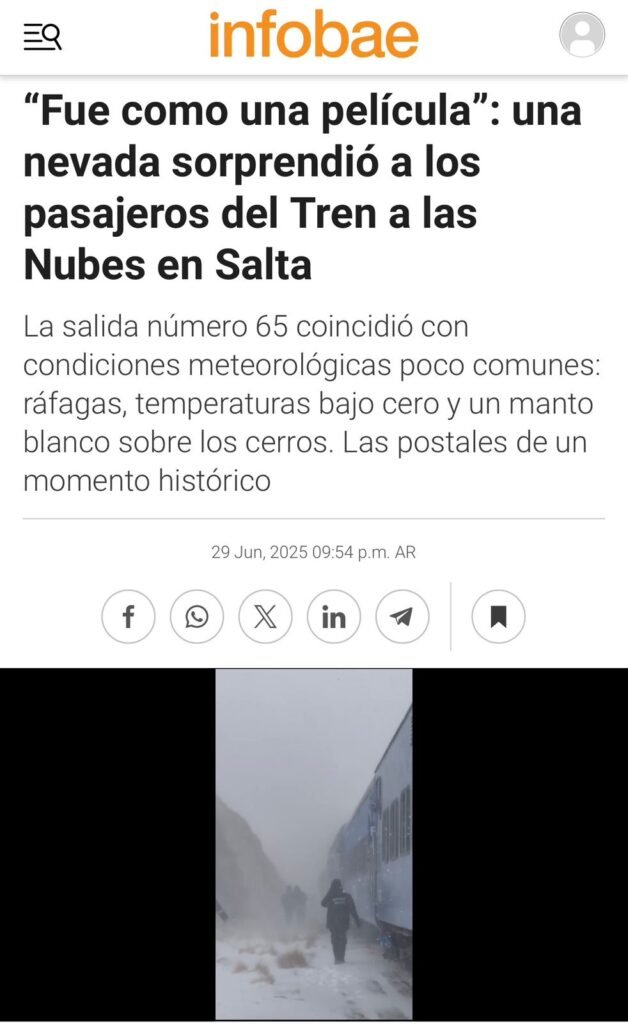The image size is (628, 1024).
Task: Share the article on Facebook
Action: point(128,617)
